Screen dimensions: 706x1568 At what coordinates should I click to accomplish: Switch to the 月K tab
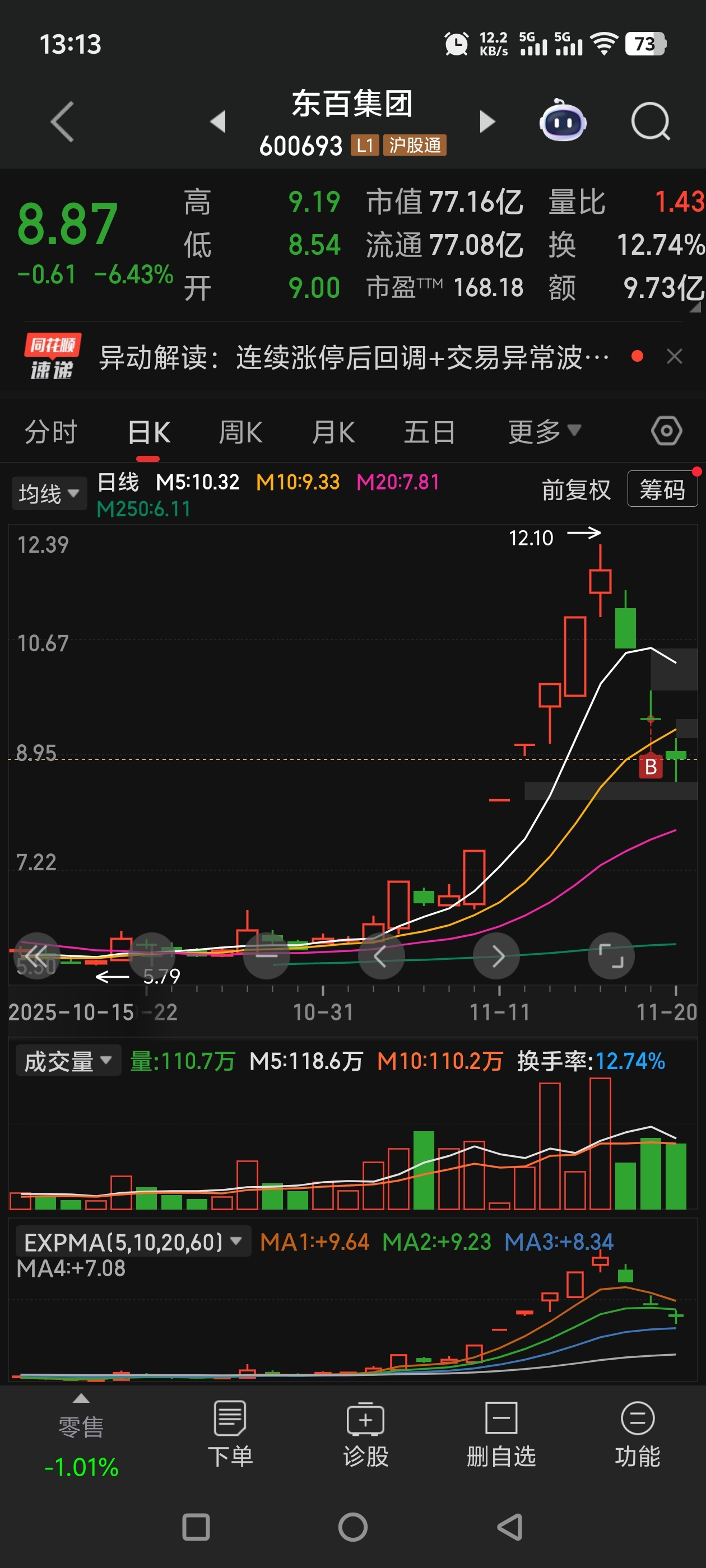coord(333,432)
